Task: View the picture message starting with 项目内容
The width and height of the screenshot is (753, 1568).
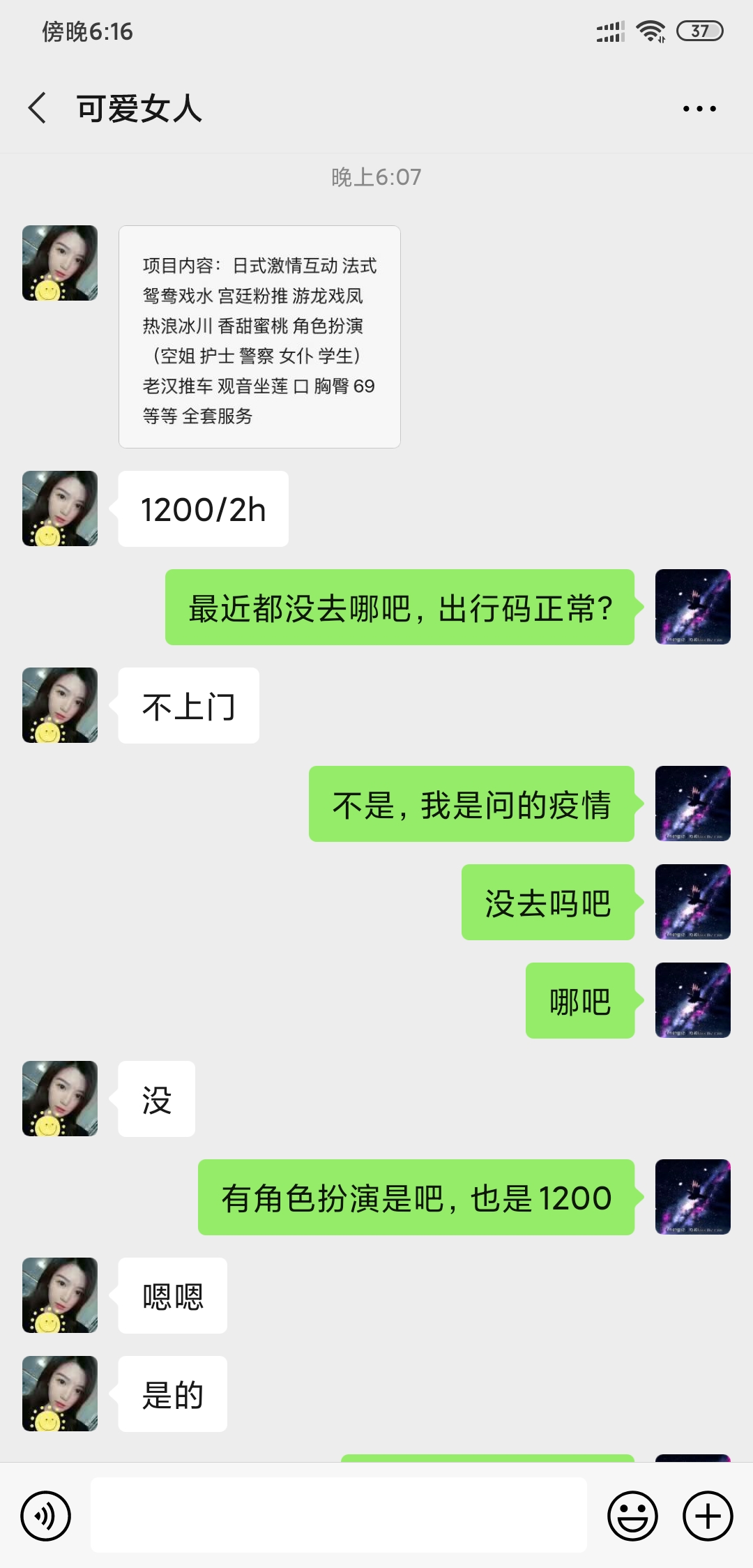Action: coord(259,337)
